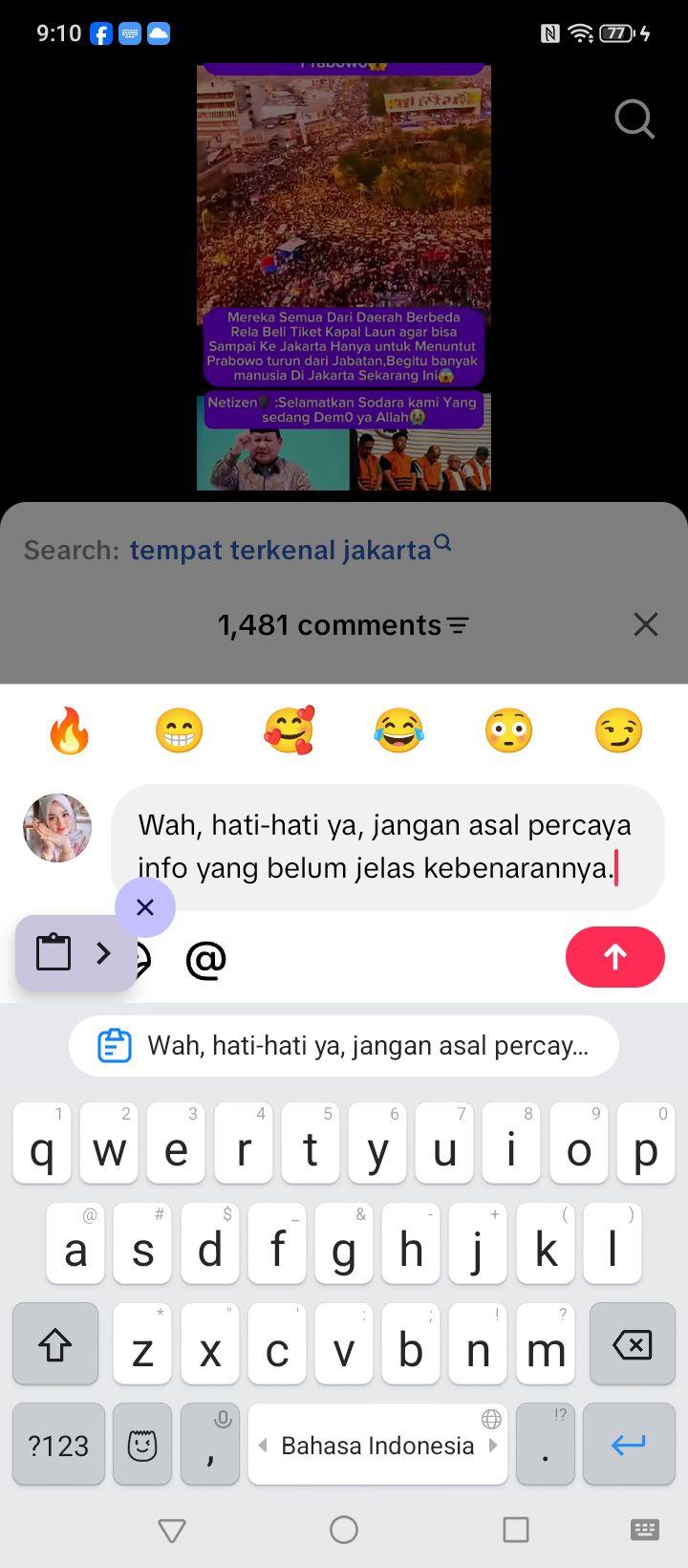The image size is (688, 1568).
Task: Open the comments sort filter
Action: click(459, 625)
